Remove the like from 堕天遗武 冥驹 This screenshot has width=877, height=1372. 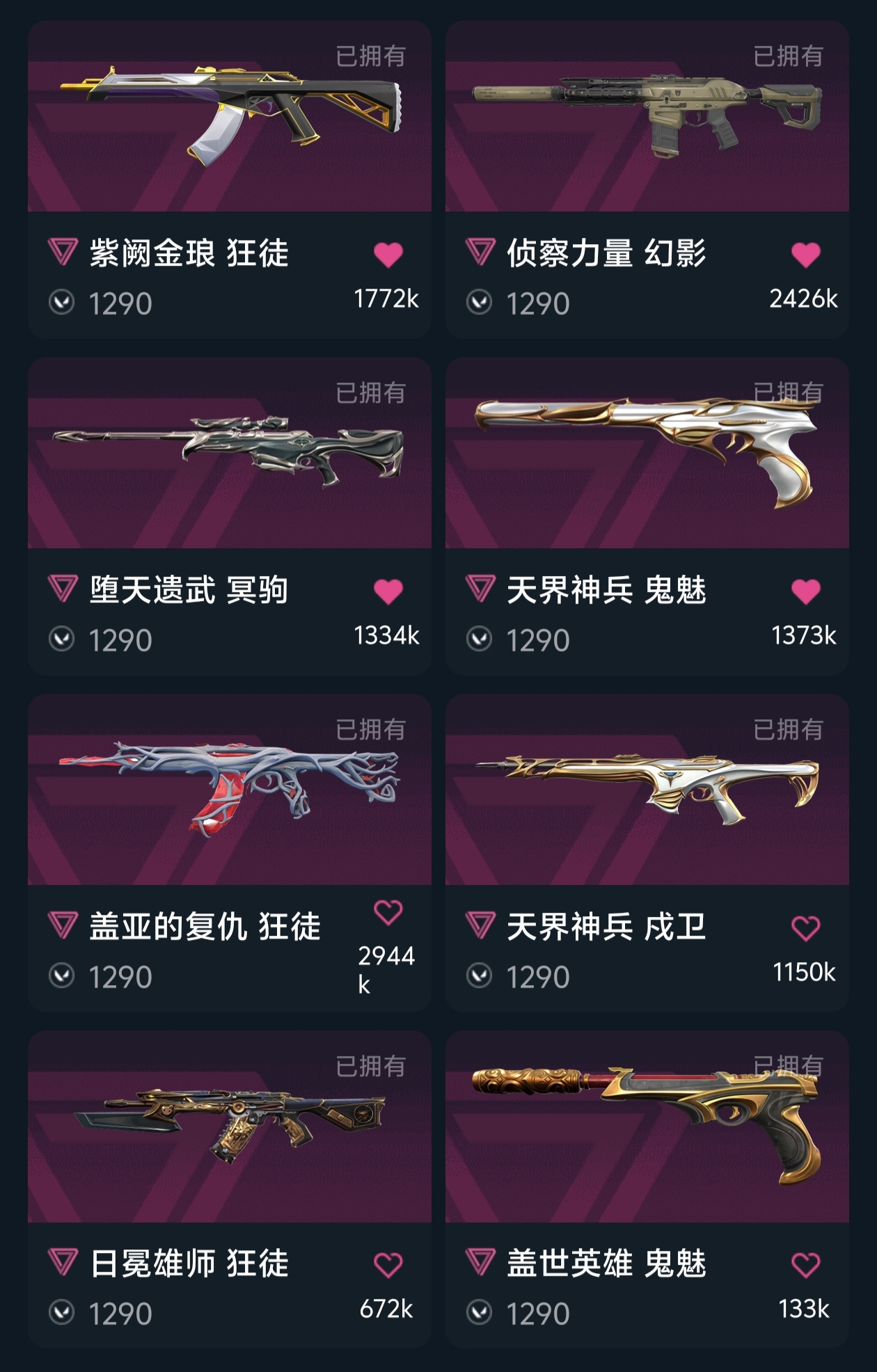click(388, 591)
